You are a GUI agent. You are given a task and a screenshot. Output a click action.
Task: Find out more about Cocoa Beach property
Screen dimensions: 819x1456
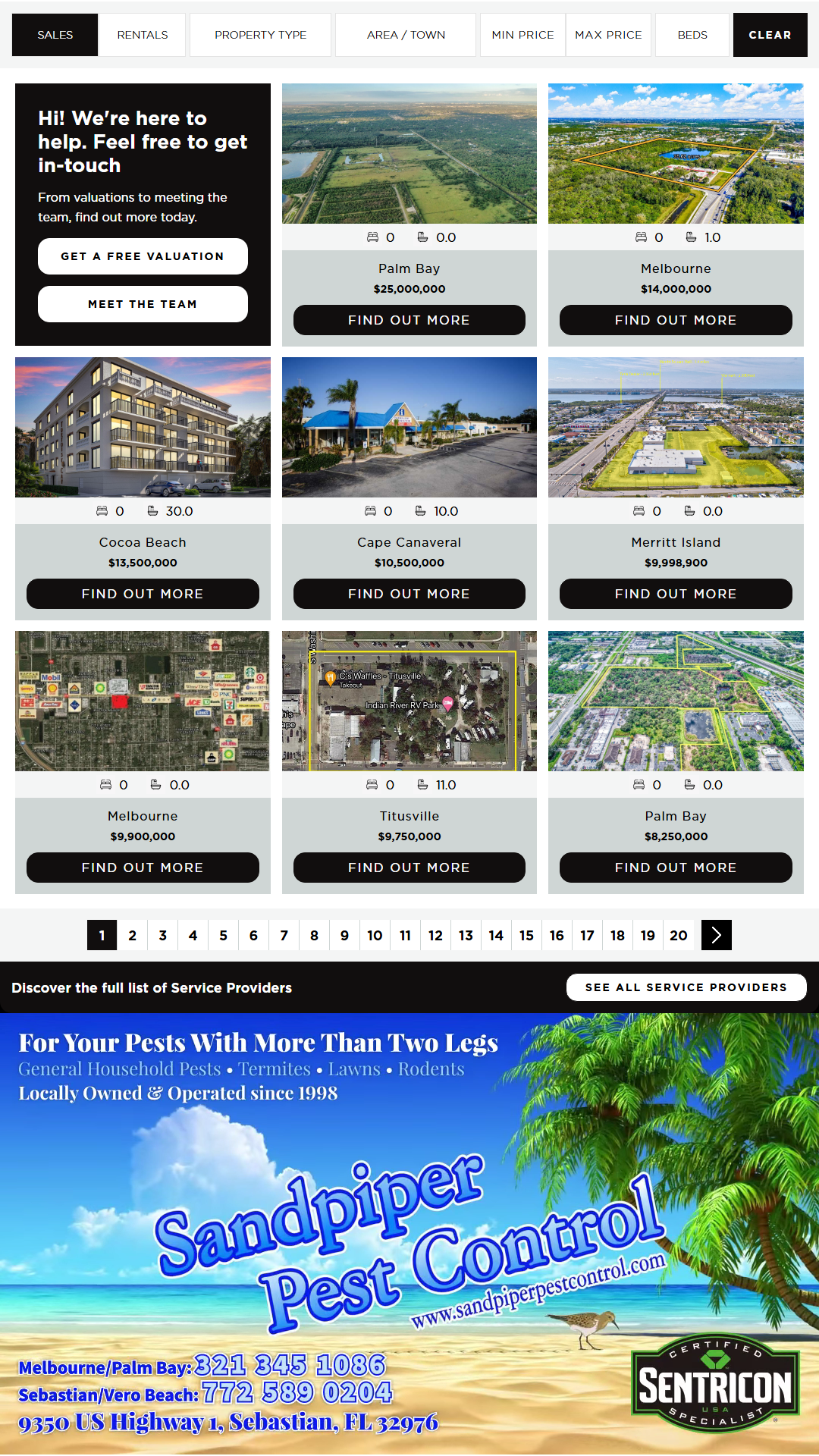[143, 594]
